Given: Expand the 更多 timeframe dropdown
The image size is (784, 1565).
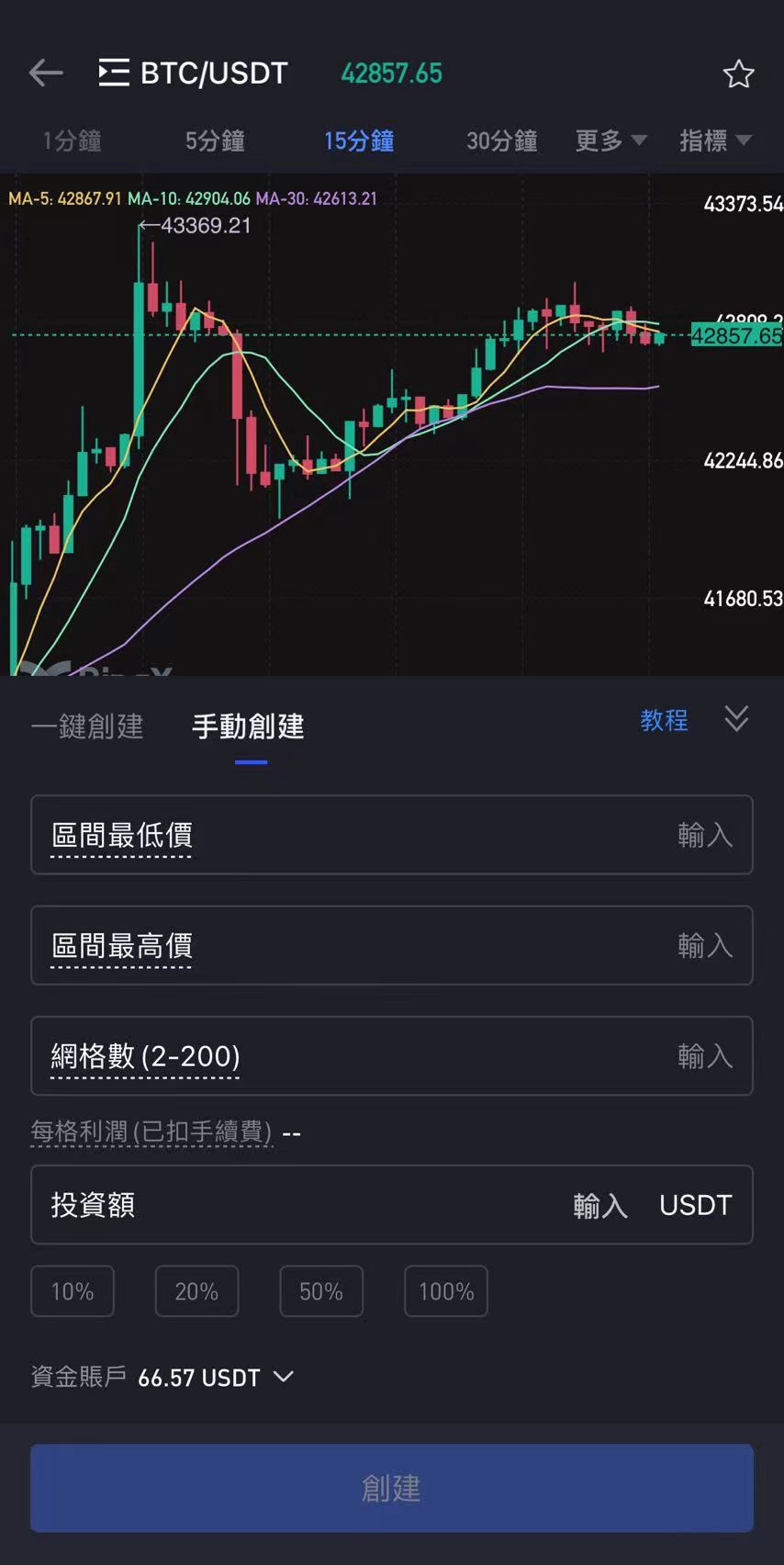Looking at the screenshot, I should [610, 141].
